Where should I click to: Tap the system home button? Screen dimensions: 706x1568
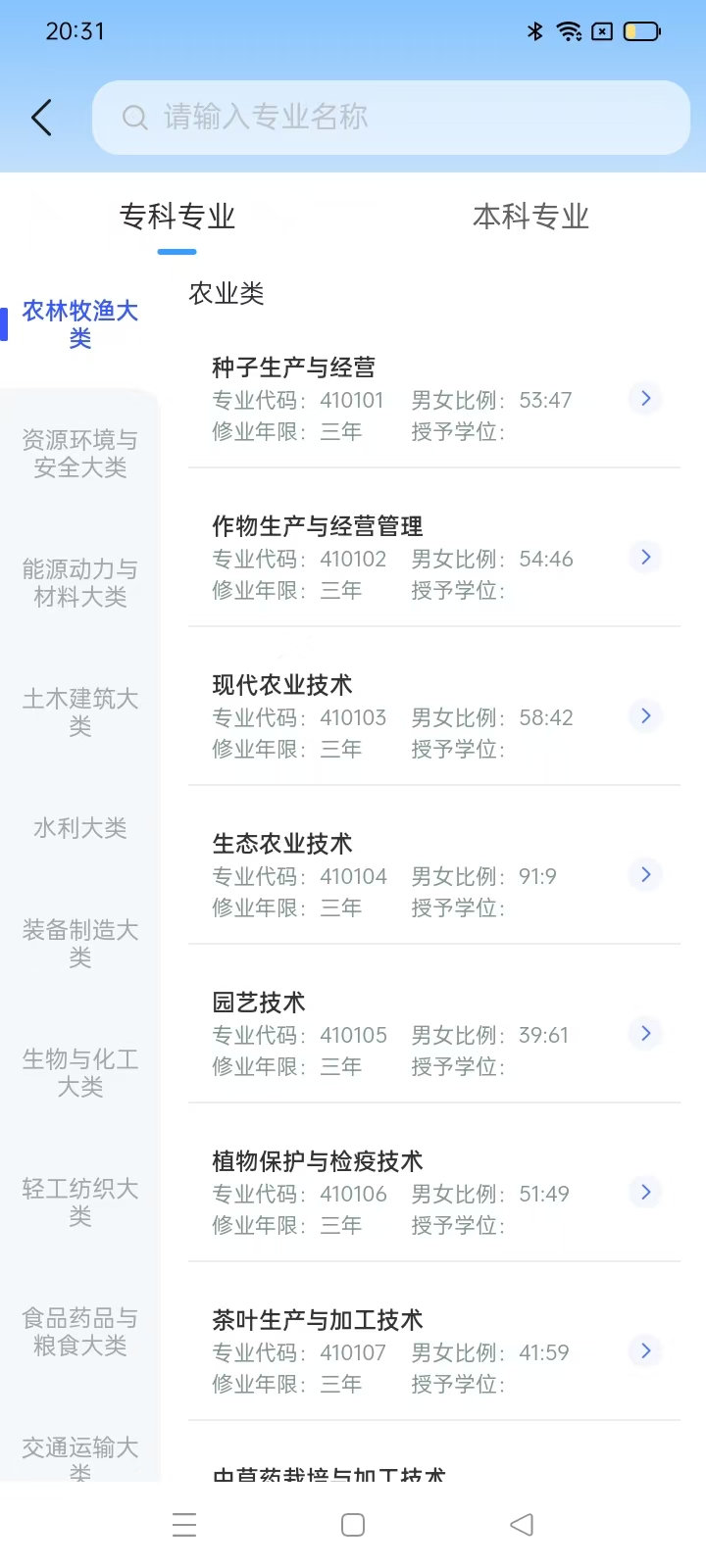click(353, 1525)
